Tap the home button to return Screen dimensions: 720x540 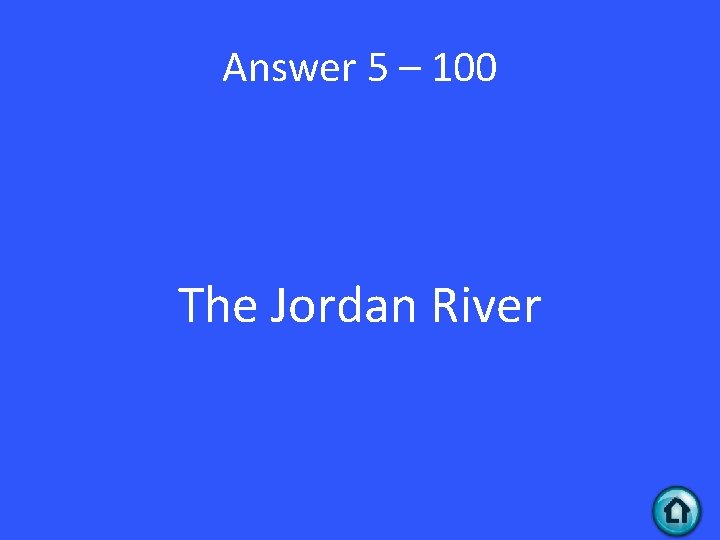677,512
